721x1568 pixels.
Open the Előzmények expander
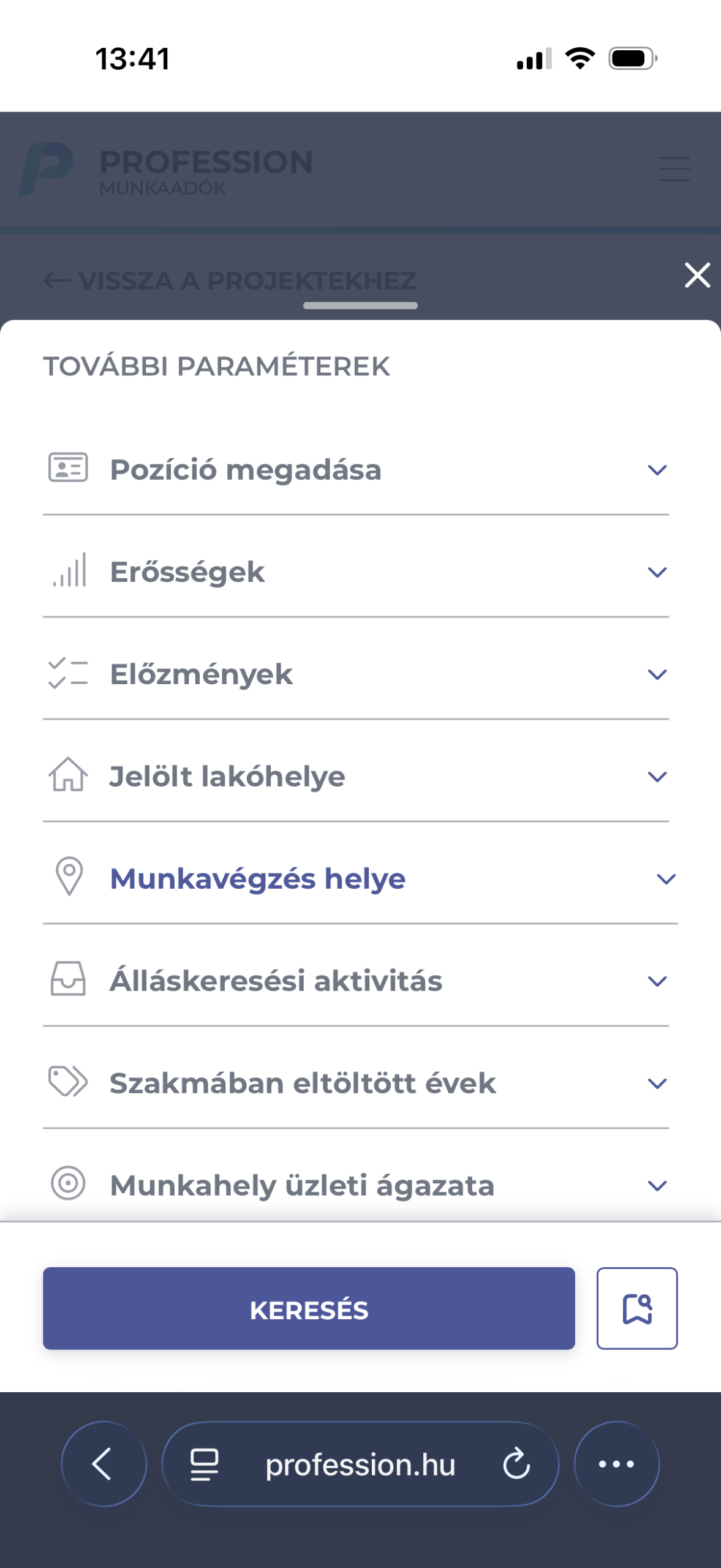(355, 674)
